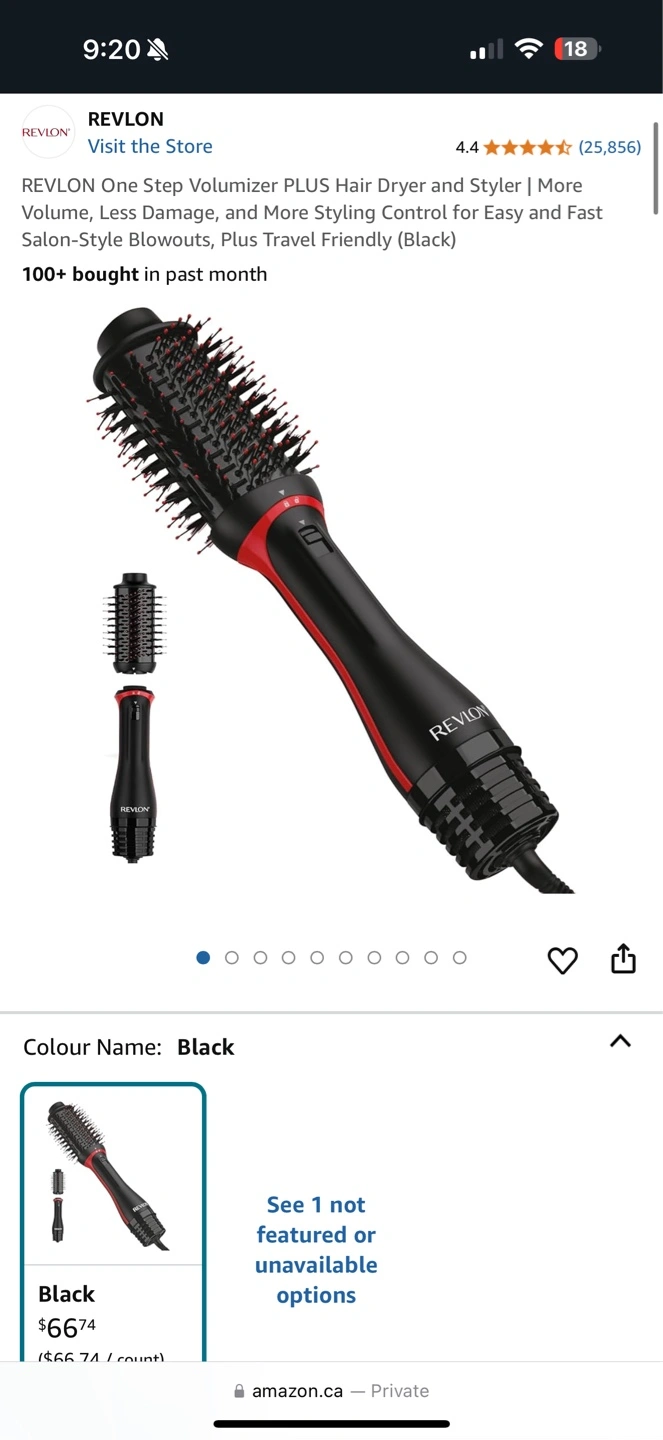
Task: Add the product to your wish list
Action: coord(563,960)
